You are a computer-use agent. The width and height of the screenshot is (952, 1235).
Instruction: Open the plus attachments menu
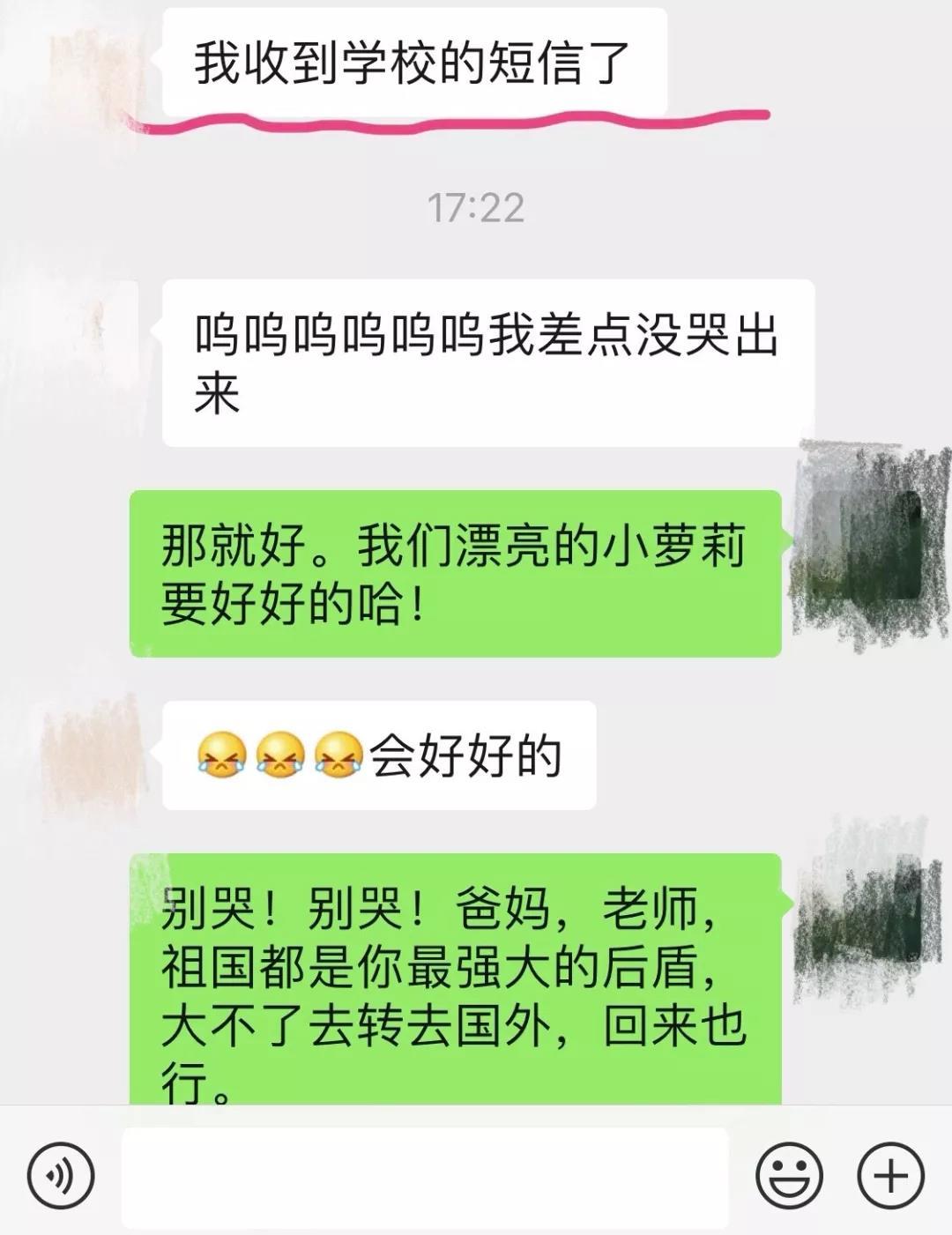[890, 1176]
